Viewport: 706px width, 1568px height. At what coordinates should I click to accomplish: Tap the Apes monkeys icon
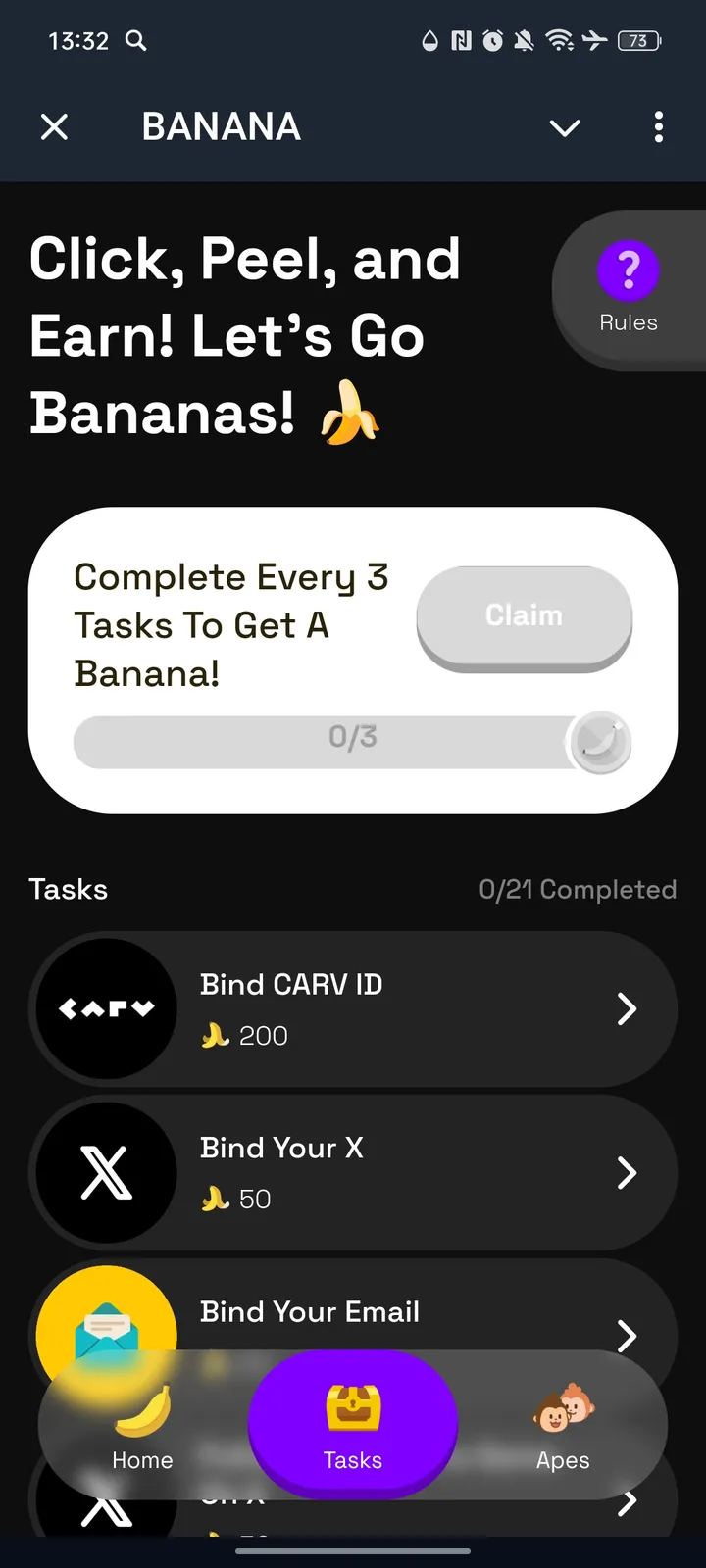point(562,1408)
